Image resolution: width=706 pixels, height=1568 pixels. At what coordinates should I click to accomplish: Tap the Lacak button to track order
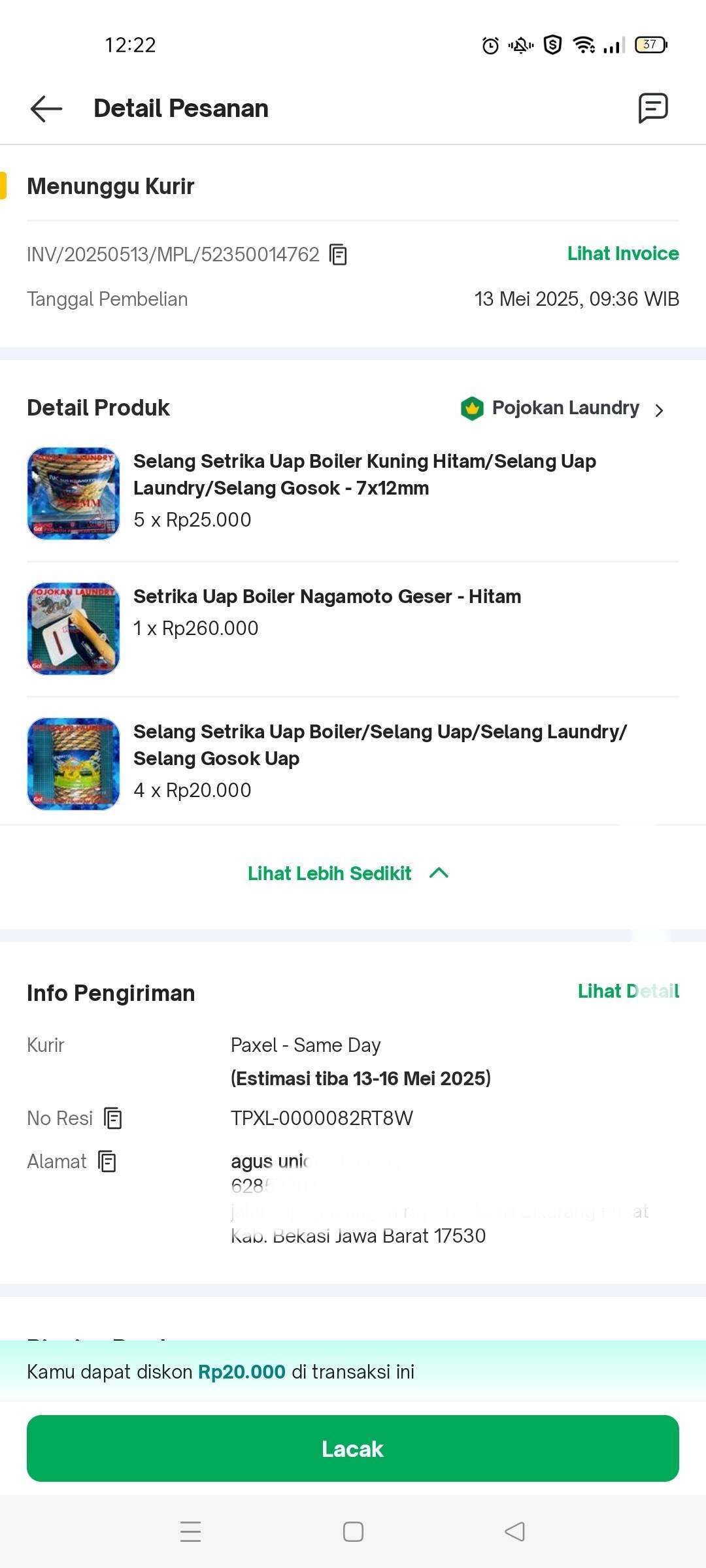coord(353,1448)
